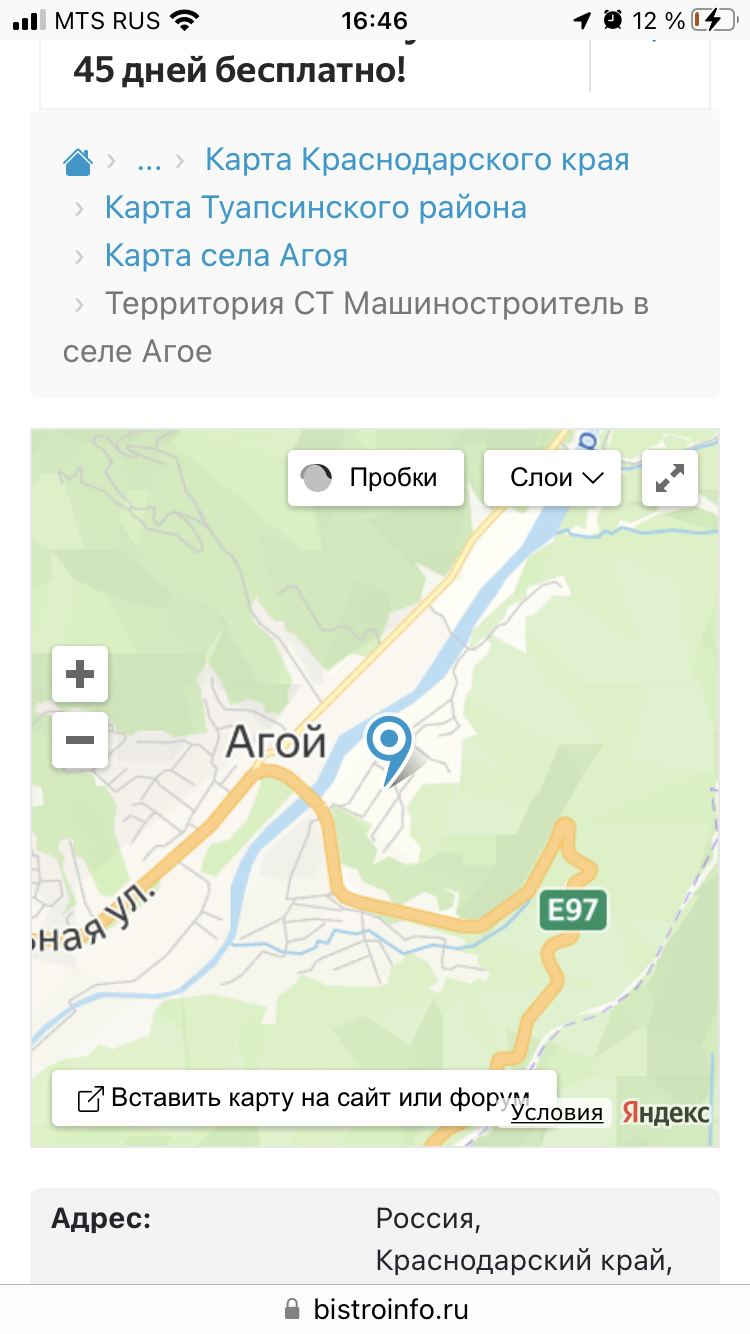Tap the bistroinfo.ru address bar
This screenshot has width=750, height=1334.
coord(375,1309)
